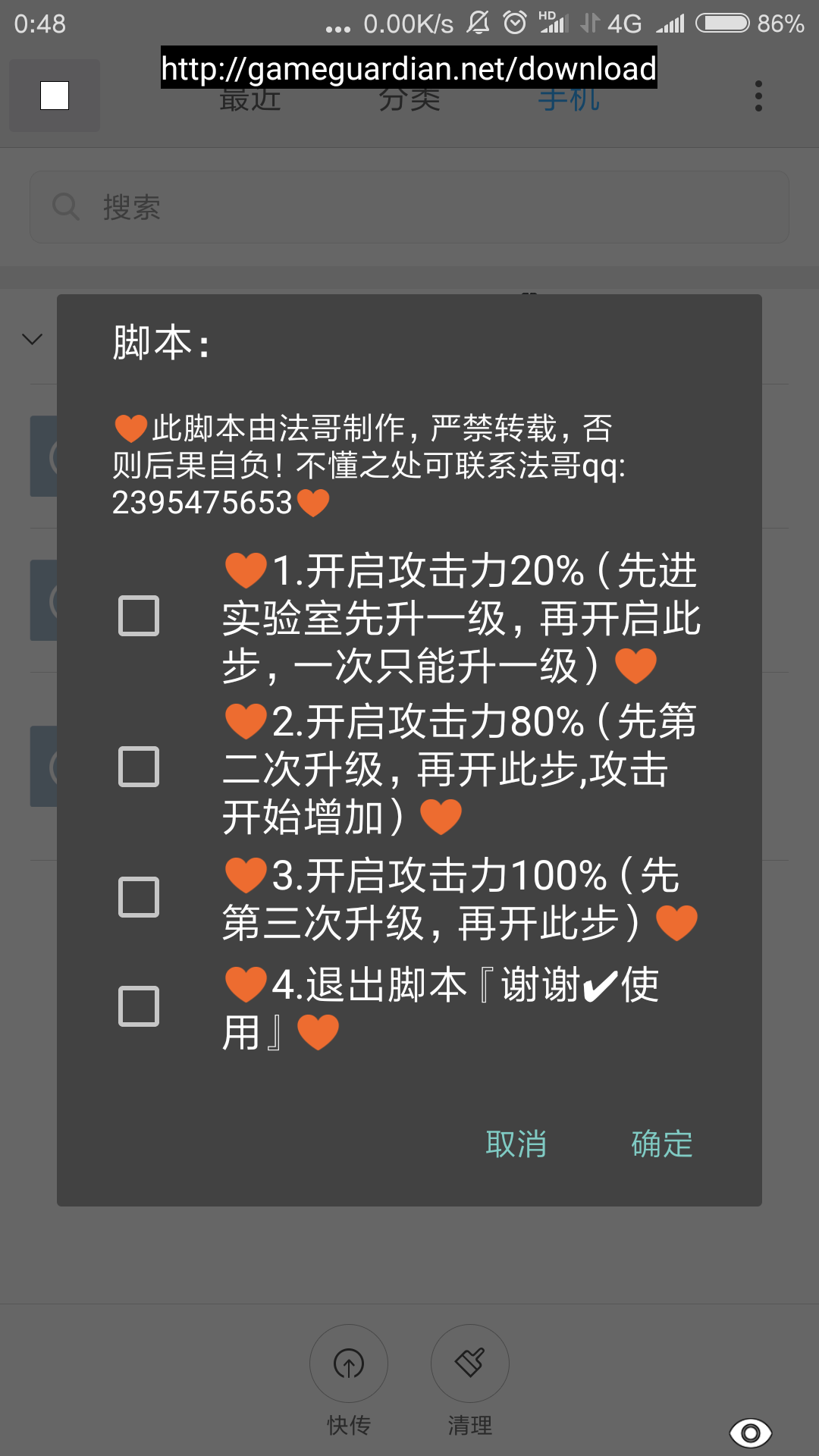Confirm the selection with 确定
This screenshot has height=1456, width=819.
(x=662, y=1144)
